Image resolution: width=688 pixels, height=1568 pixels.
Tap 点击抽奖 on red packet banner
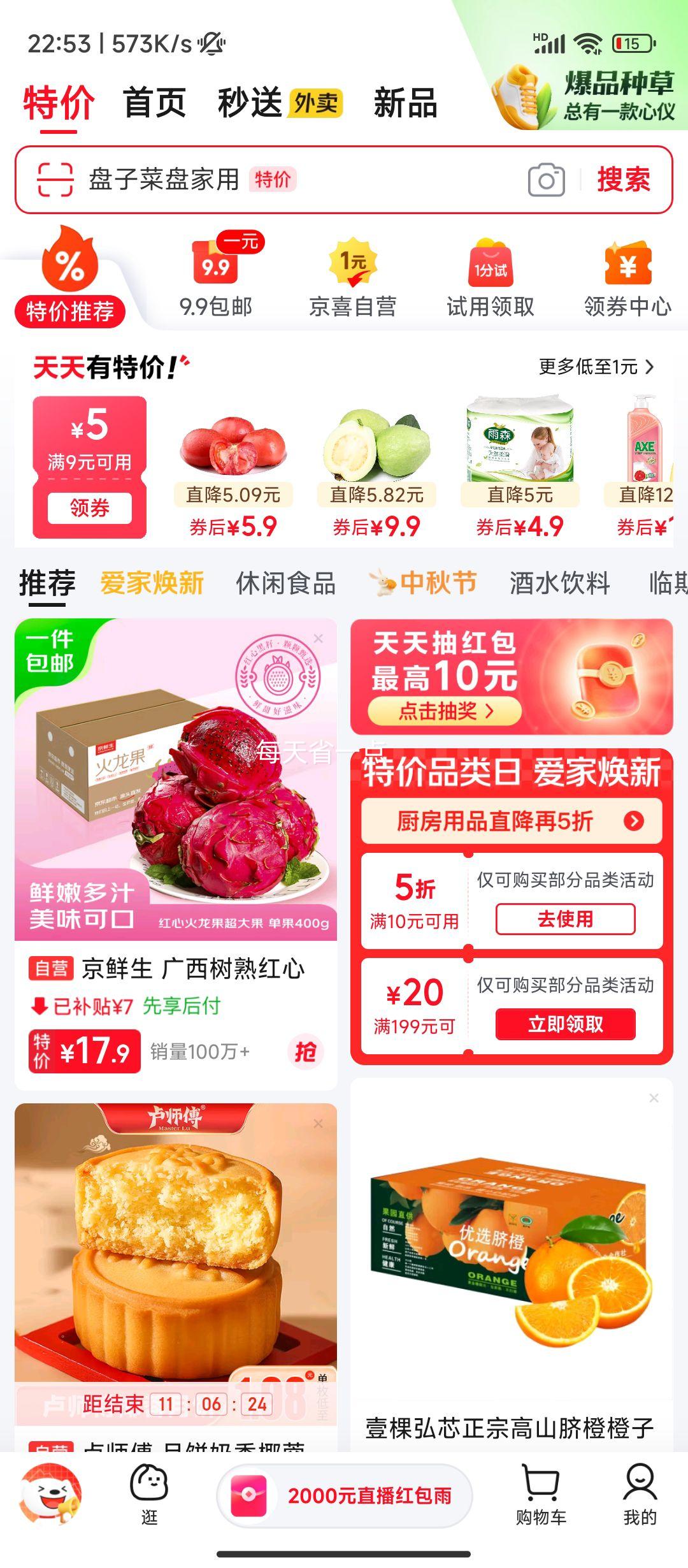[445, 711]
